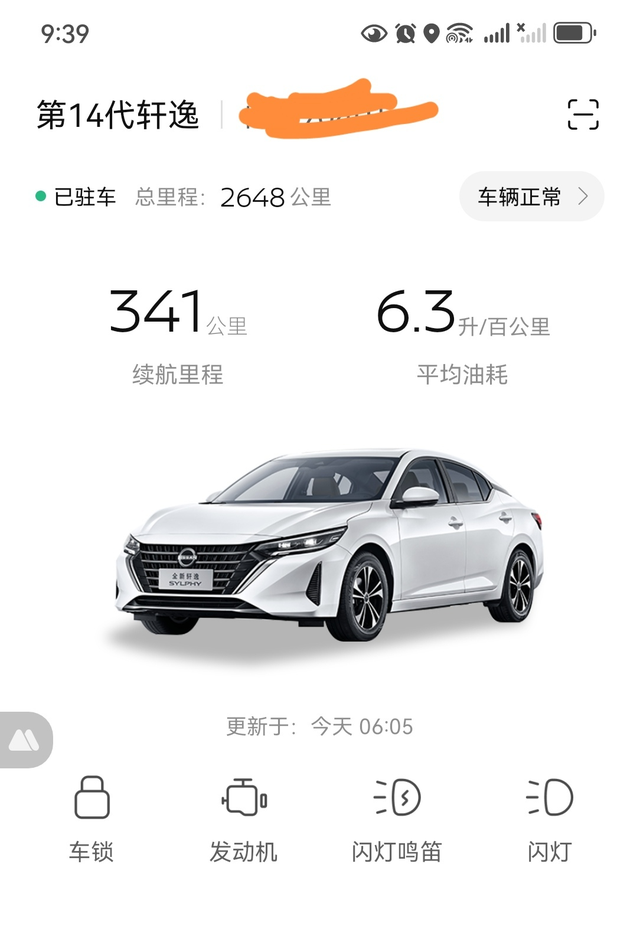
Task: Open the scan icon in the header
Action: (583, 114)
